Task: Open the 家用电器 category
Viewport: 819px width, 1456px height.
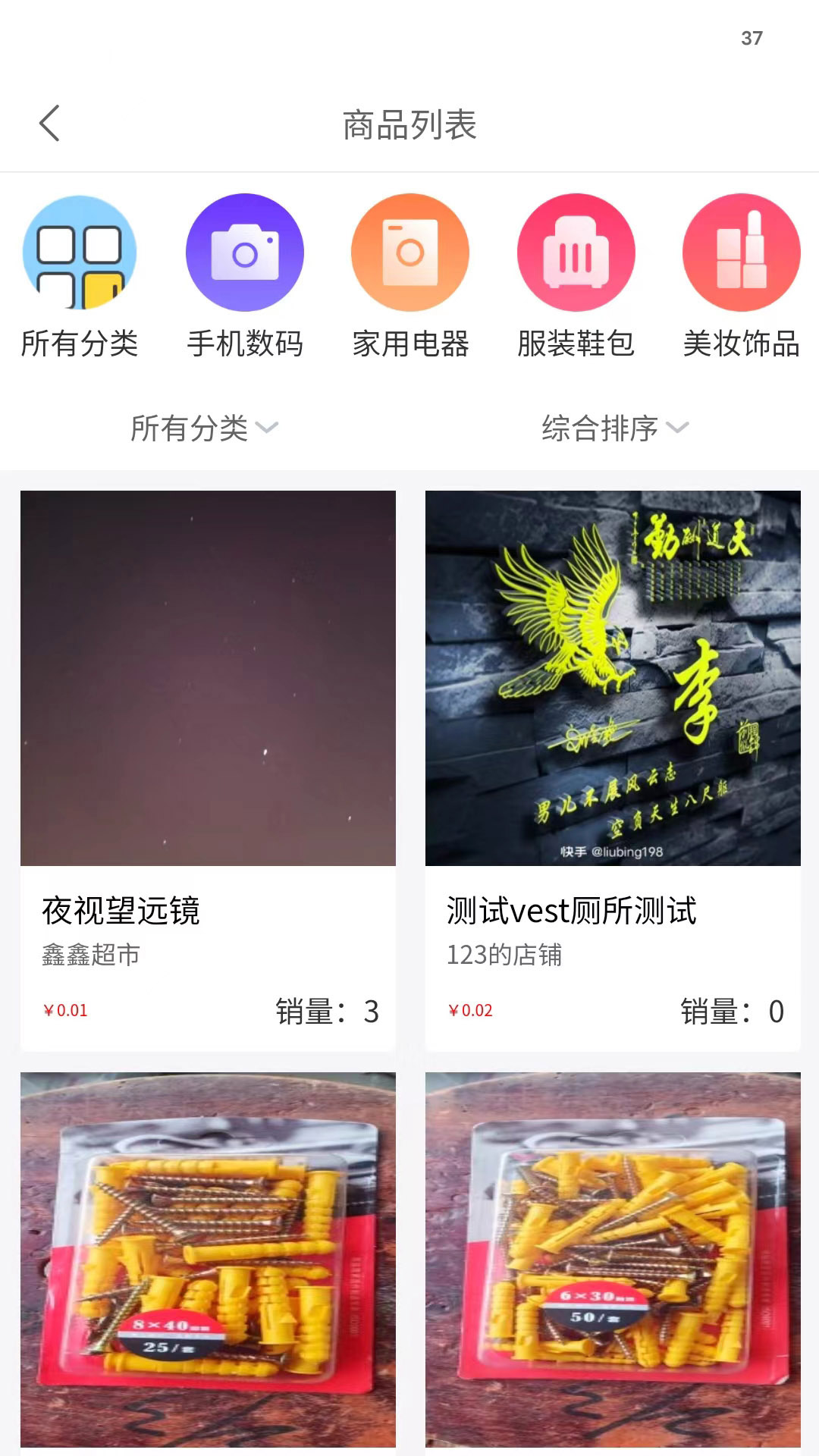Action: tap(410, 253)
